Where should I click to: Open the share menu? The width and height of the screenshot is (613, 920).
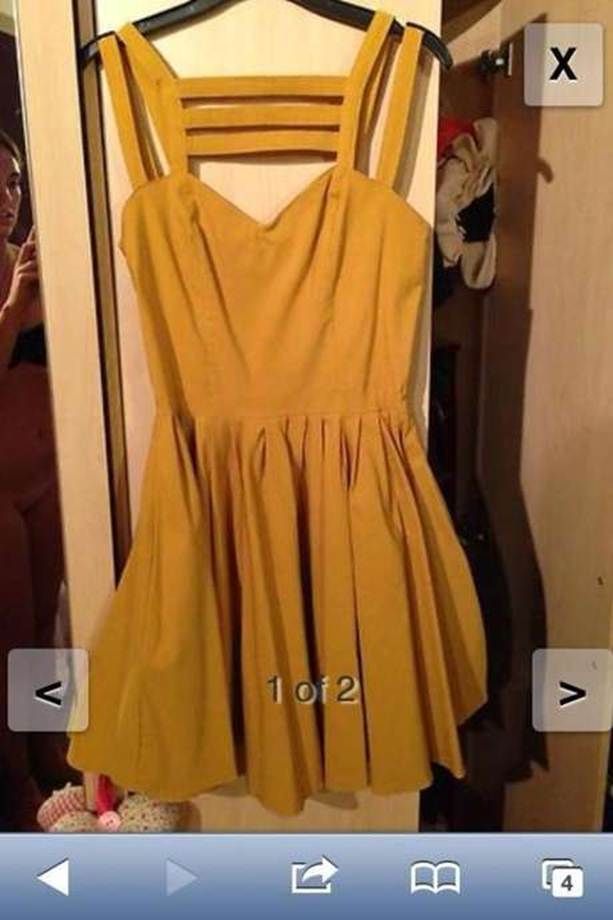tap(313, 878)
